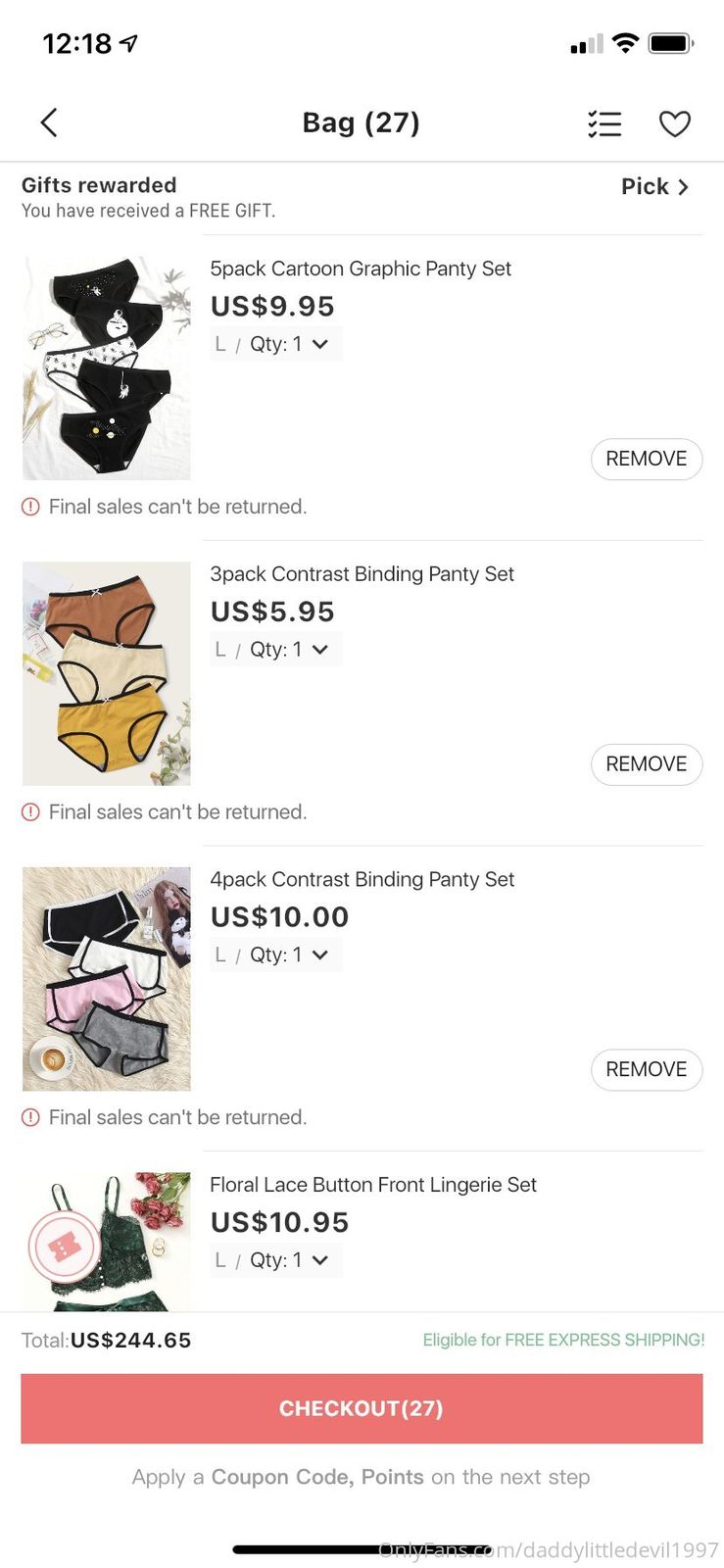
Task: Checkout all 27 items
Action: coord(362,1408)
